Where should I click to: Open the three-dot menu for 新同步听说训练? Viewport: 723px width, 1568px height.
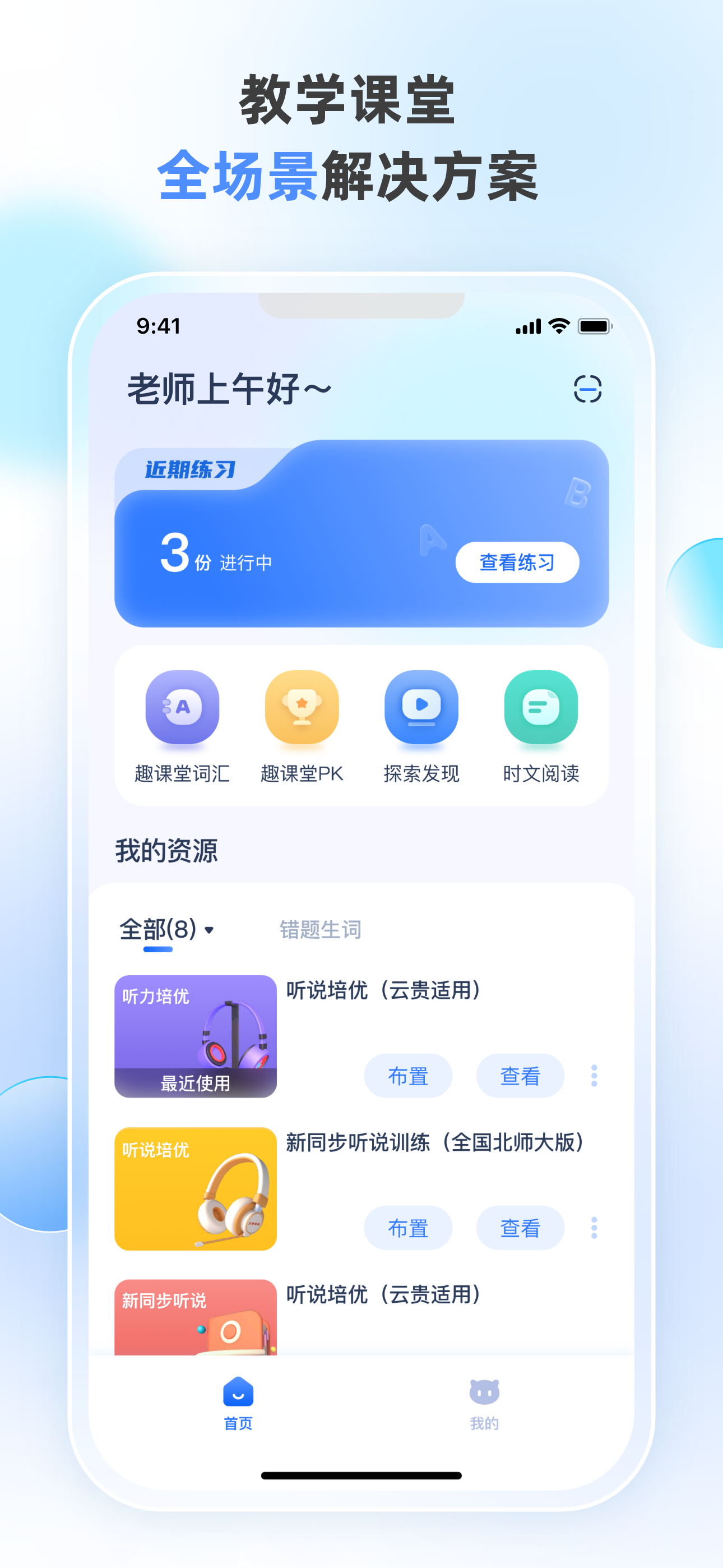(594, 1227)
